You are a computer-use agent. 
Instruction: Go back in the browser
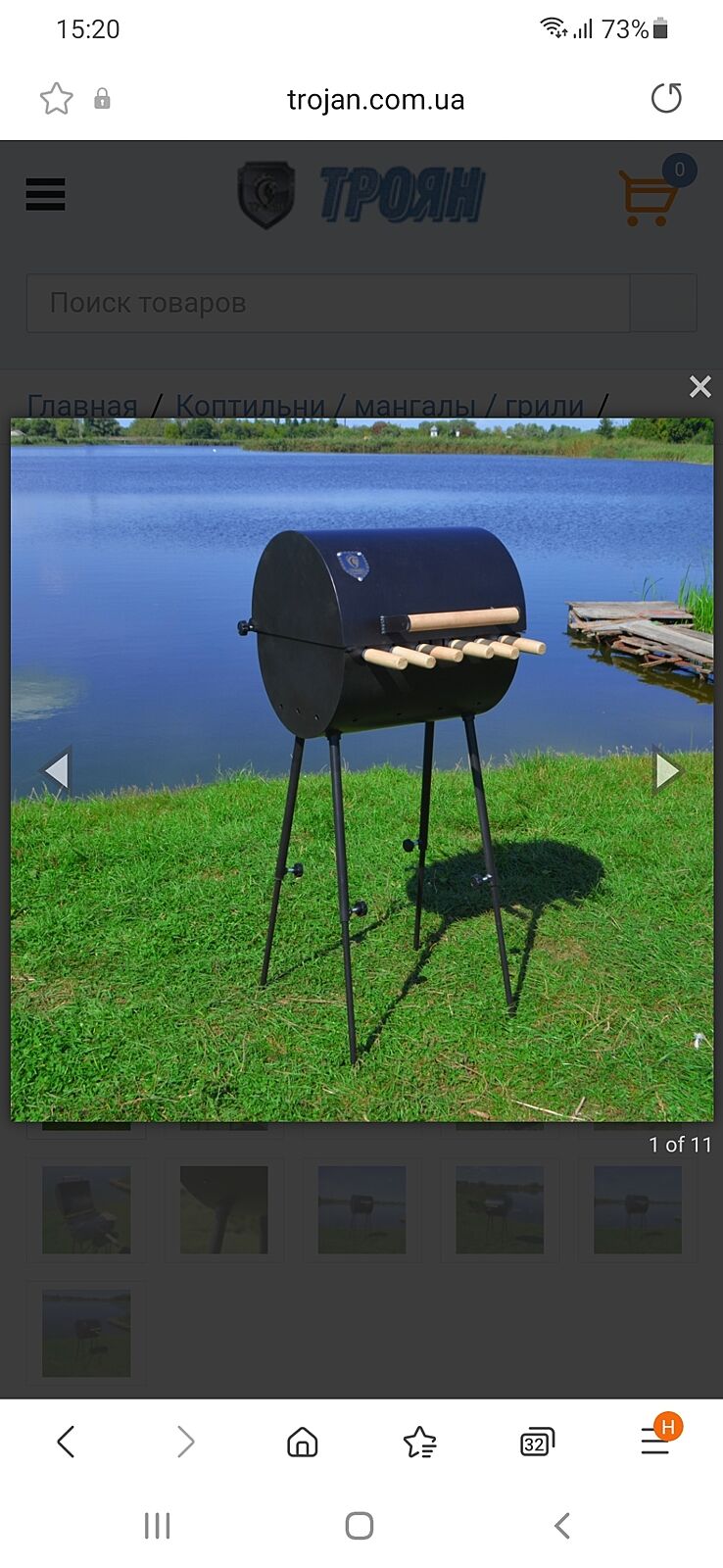pos(66,1442)
